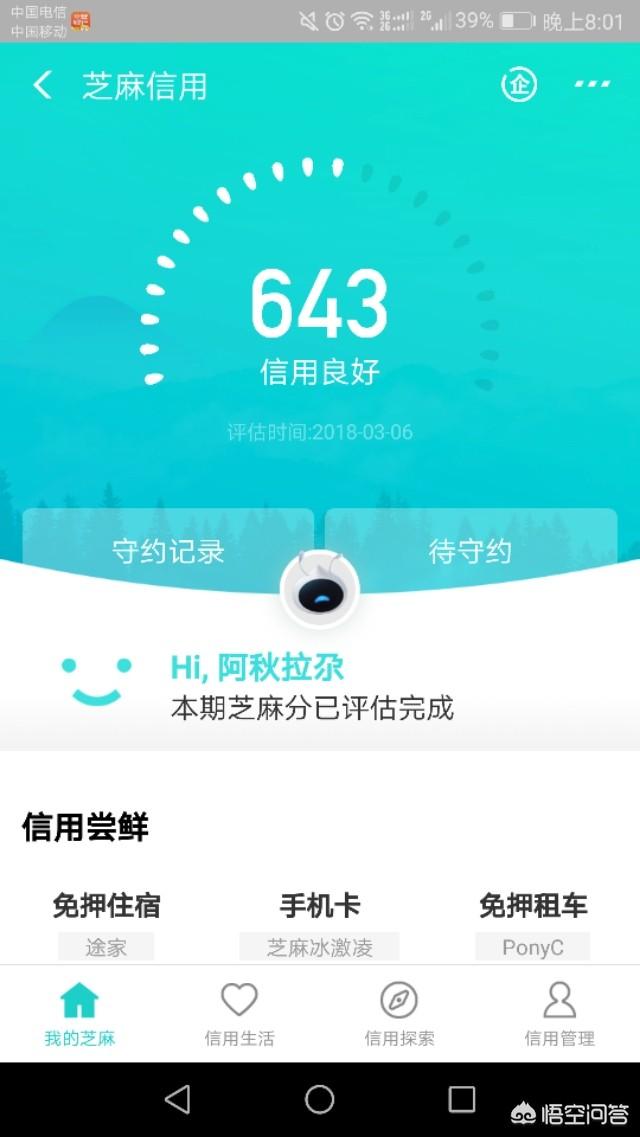Open the enterprise credit (企) icon
The height and width of the screenshot is (1137, 640).
pyautogui.click(x=518, y=86)
